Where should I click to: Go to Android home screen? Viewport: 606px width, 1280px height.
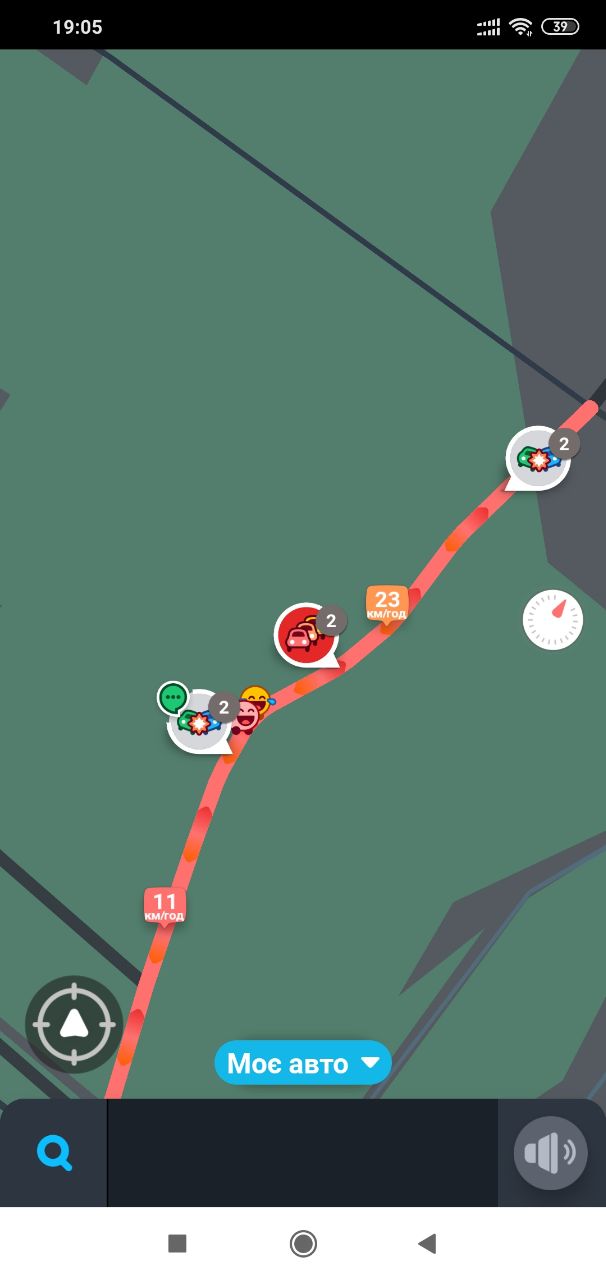pyautogui.click(x=303, y=1243)
